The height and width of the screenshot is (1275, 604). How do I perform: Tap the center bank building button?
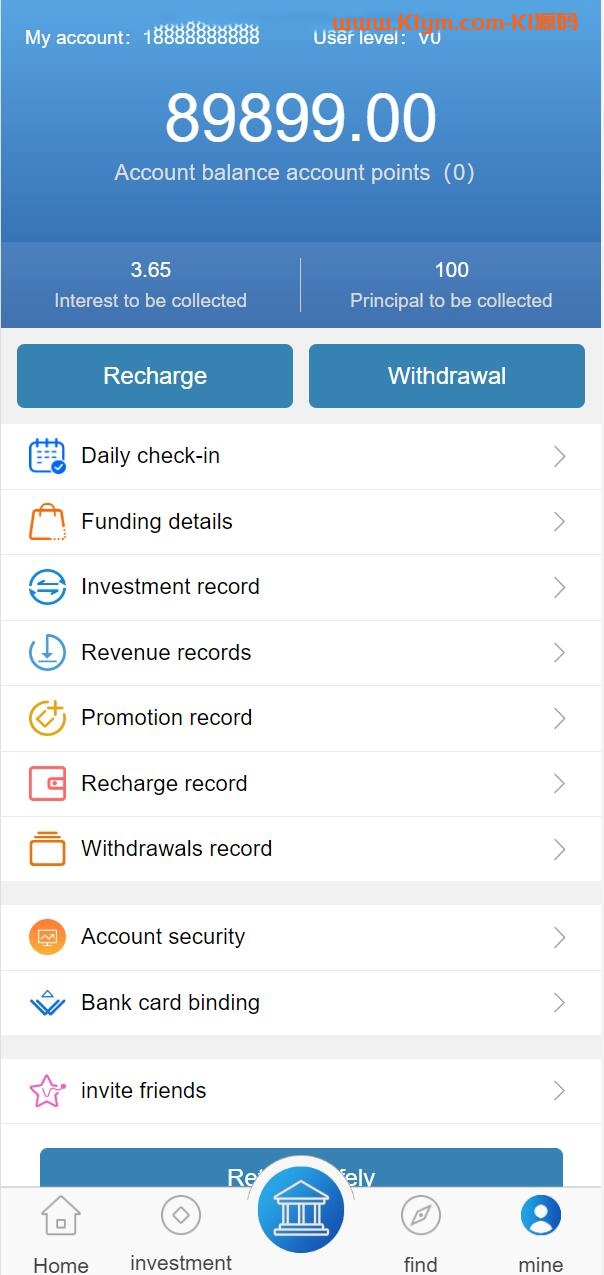pos(301,1211)
